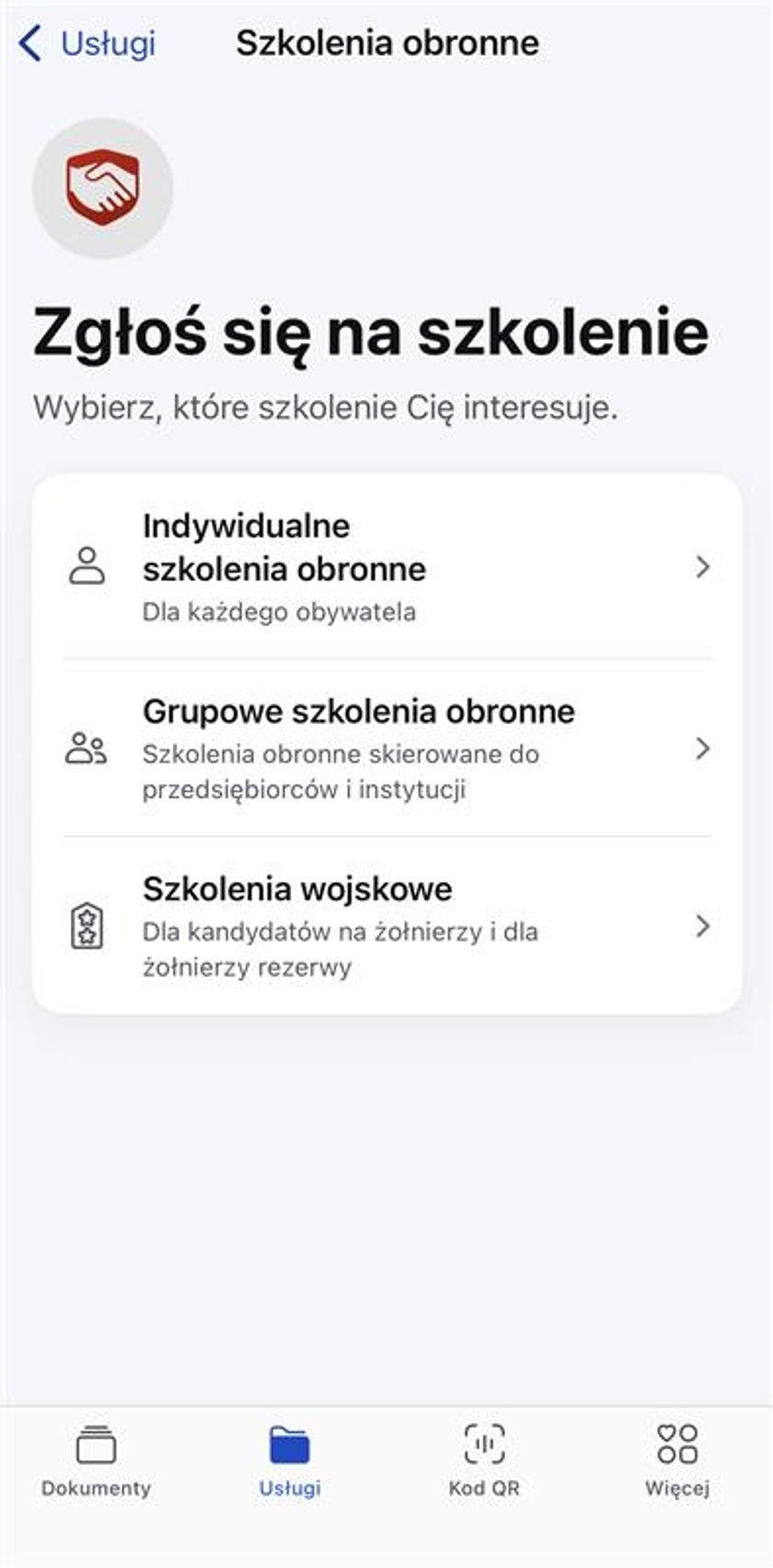Image resolution: width=773 pixels, height=1568 pixels.
Task: Switch to the Dokumenty tab
Action: tap(96, 1461)
